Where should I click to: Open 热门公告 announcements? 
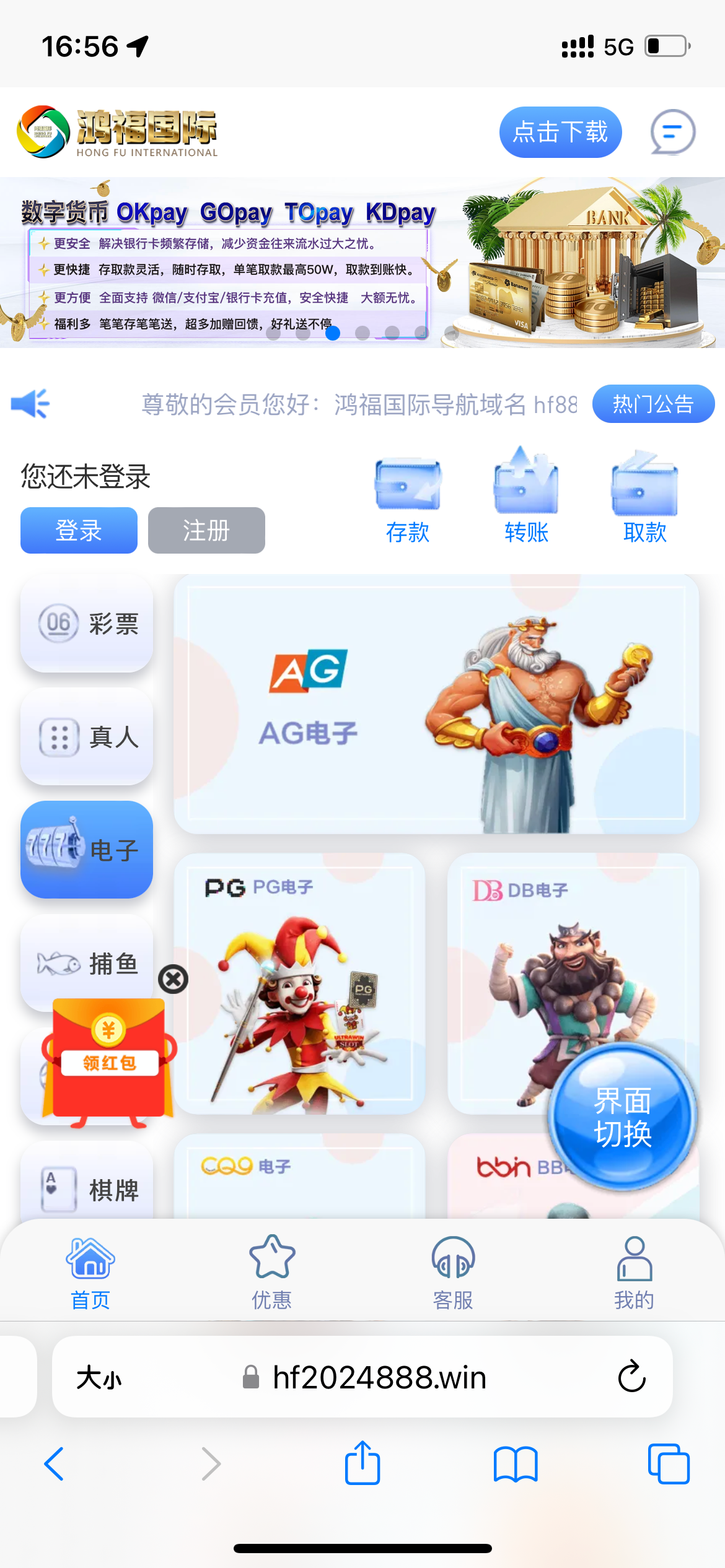[652, 404]
